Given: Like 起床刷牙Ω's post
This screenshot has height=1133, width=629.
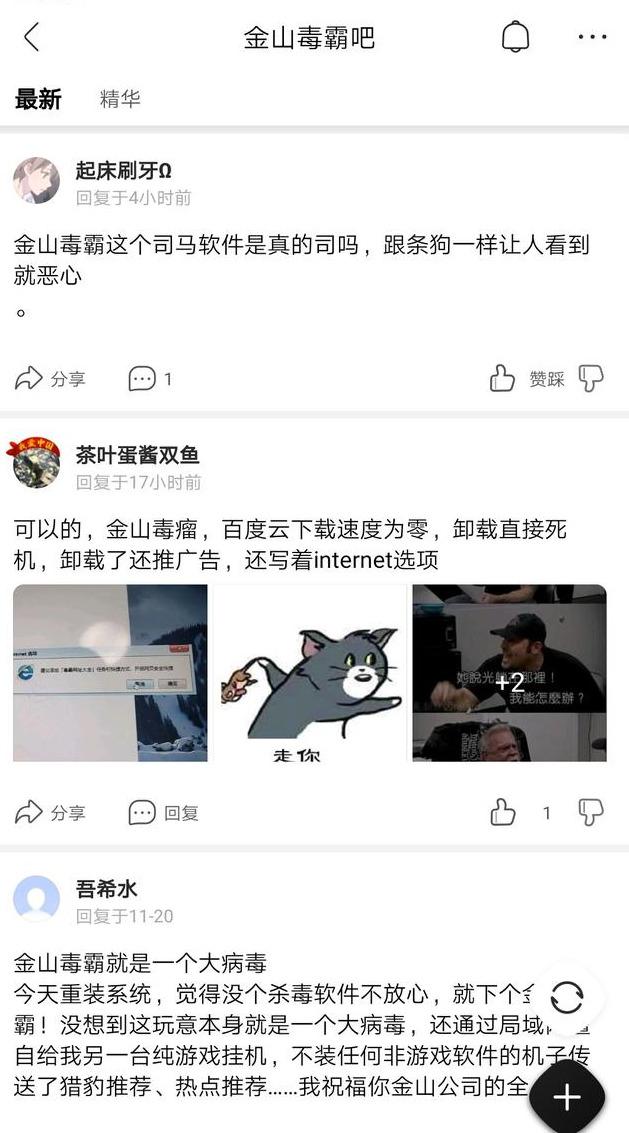Looking at the screenshot, I should [x=502, y=378].
